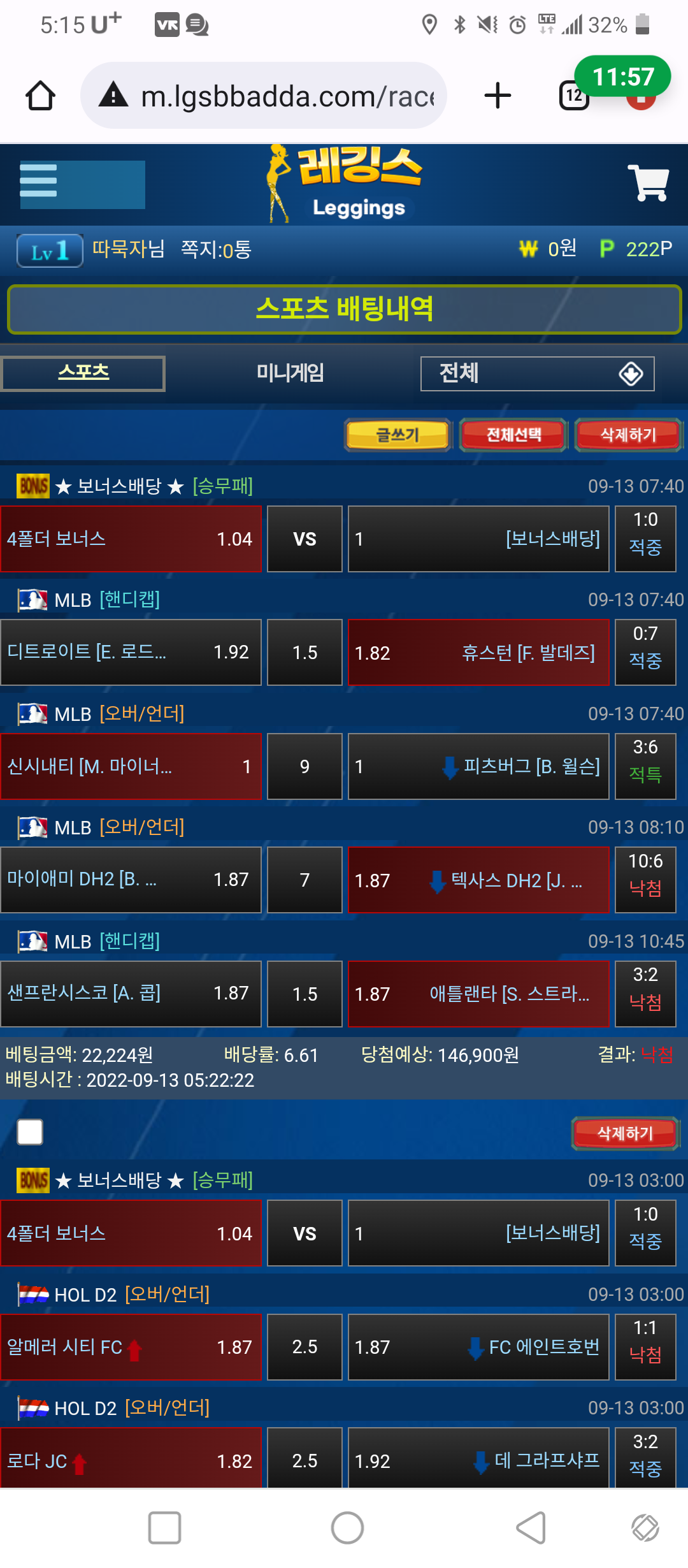Image resolution: width=688 pixels, height=1568 pixels.
Task: Switch to the 미니게임 tab
Action: coord(290,373)
